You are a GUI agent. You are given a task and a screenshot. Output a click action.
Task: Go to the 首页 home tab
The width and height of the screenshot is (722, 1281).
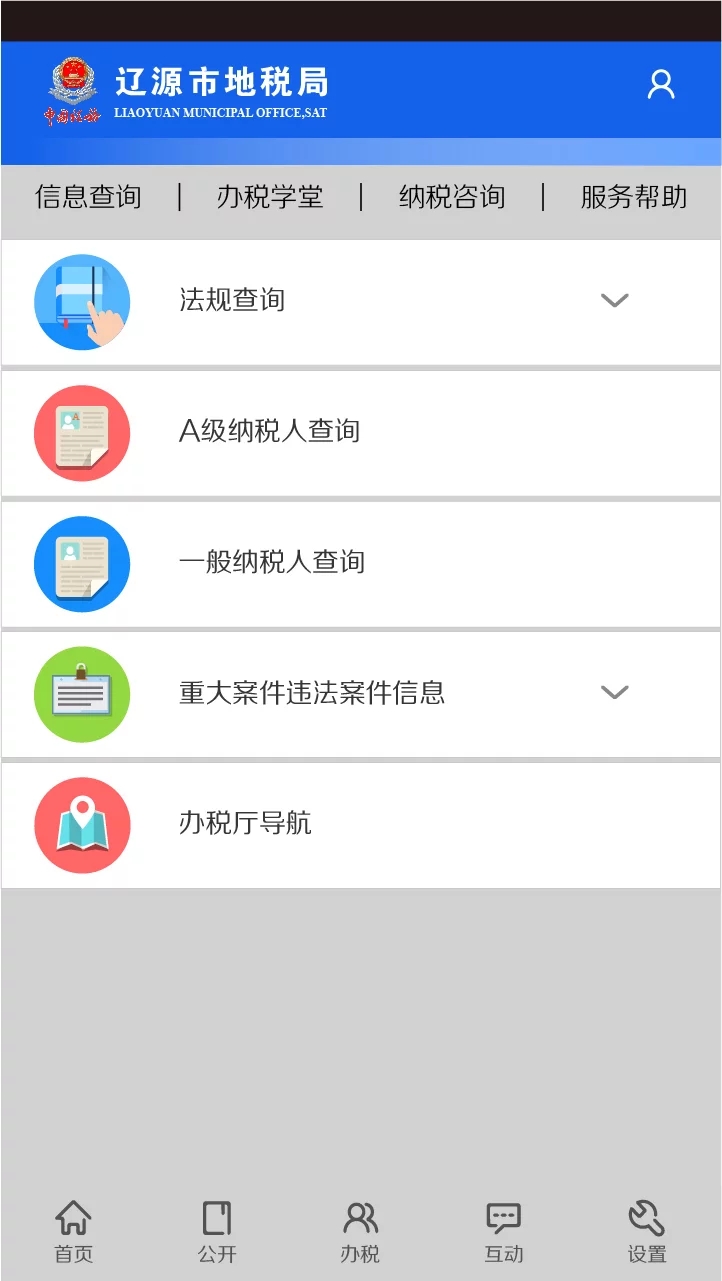73,1232
